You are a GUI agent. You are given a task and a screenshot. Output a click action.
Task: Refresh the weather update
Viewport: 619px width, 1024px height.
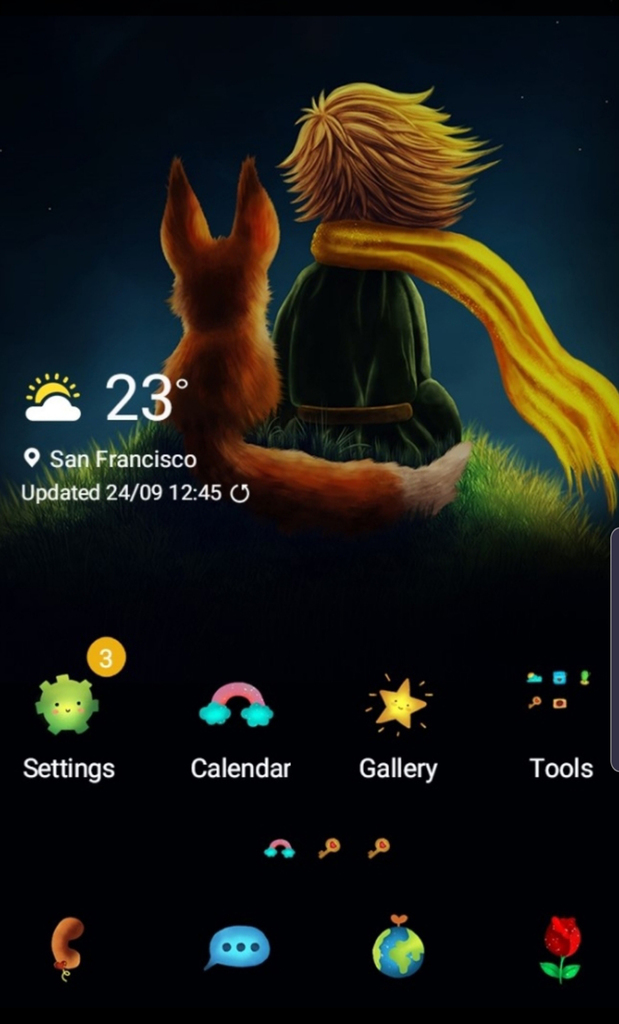tap(240, 493)
